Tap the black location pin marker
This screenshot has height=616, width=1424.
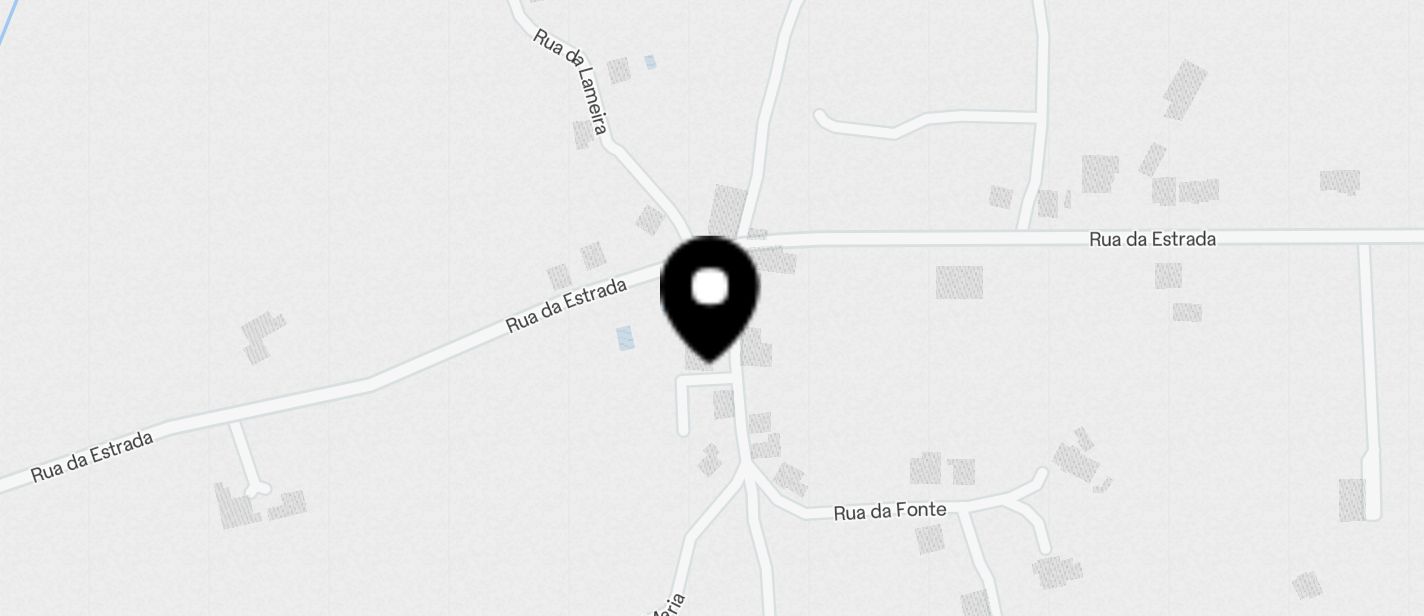tap(709, 295)
